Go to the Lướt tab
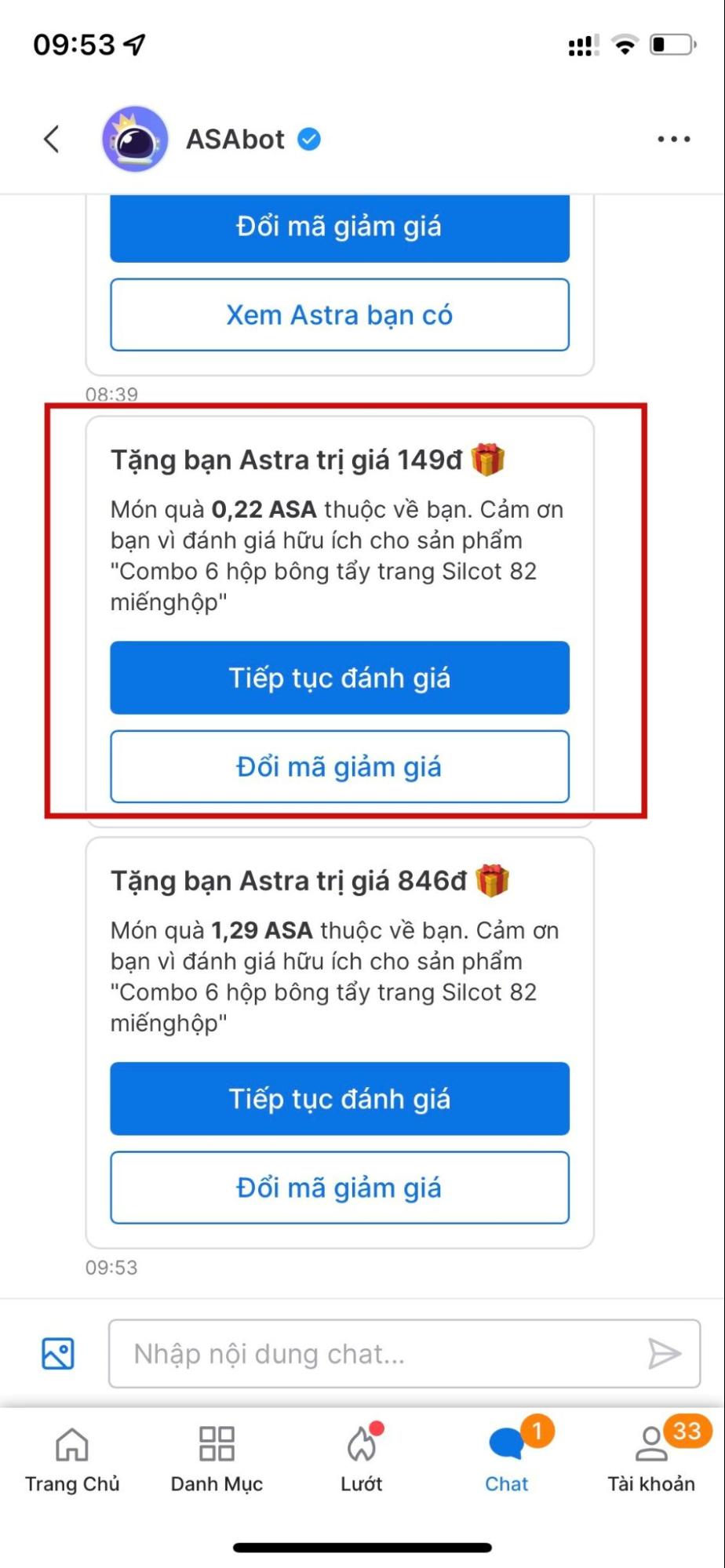This screenshot has width=725, height=1568. 362,1460
